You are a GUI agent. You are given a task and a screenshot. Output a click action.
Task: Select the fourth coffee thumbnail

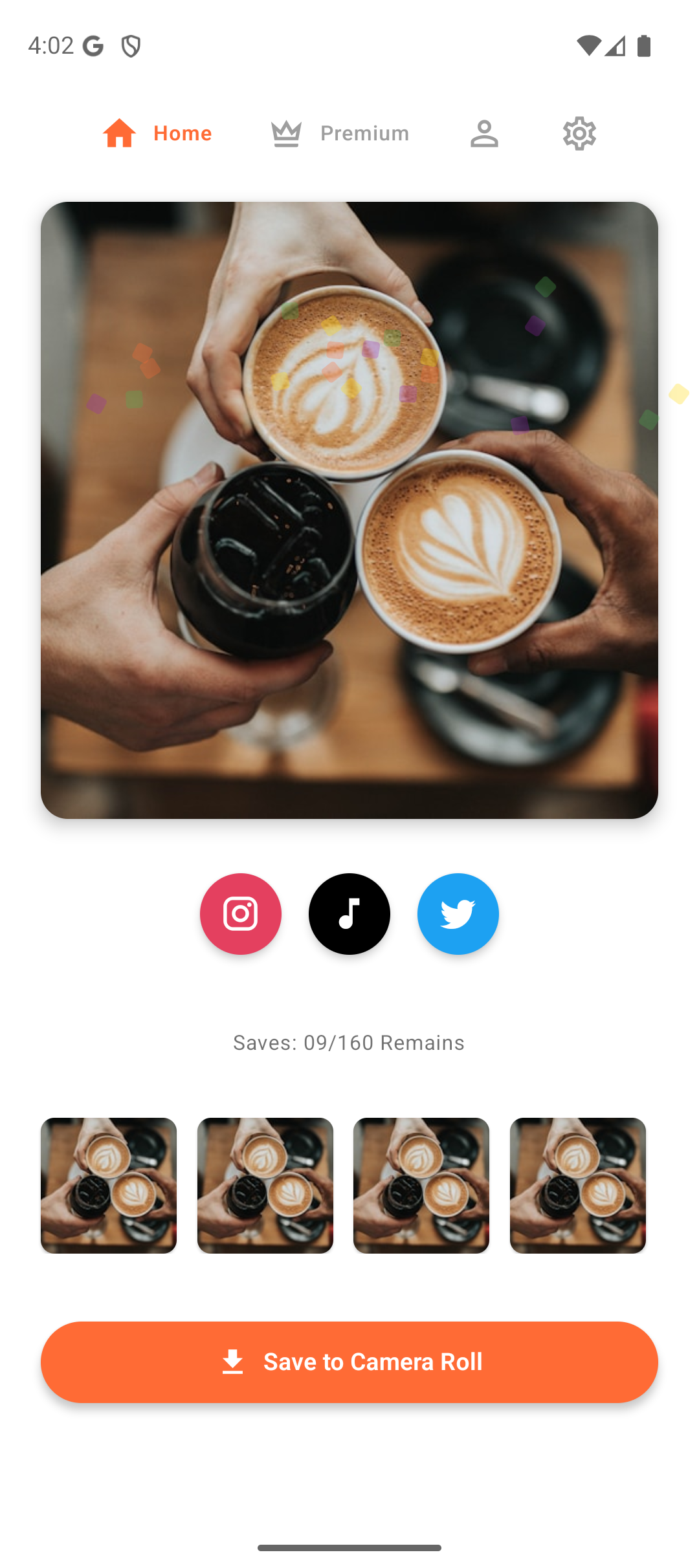(x=578, y=1185)
